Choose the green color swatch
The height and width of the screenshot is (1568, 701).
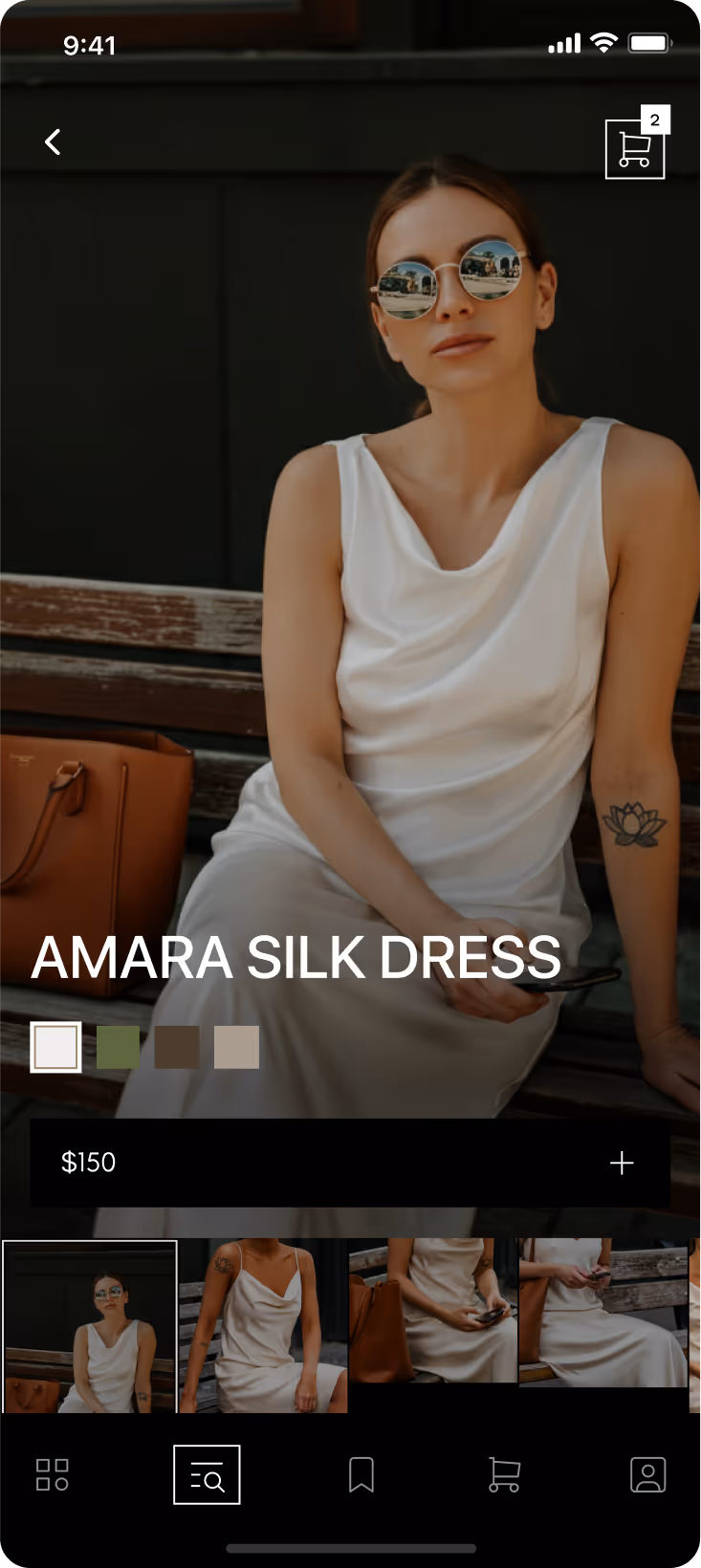point(118,1047)
